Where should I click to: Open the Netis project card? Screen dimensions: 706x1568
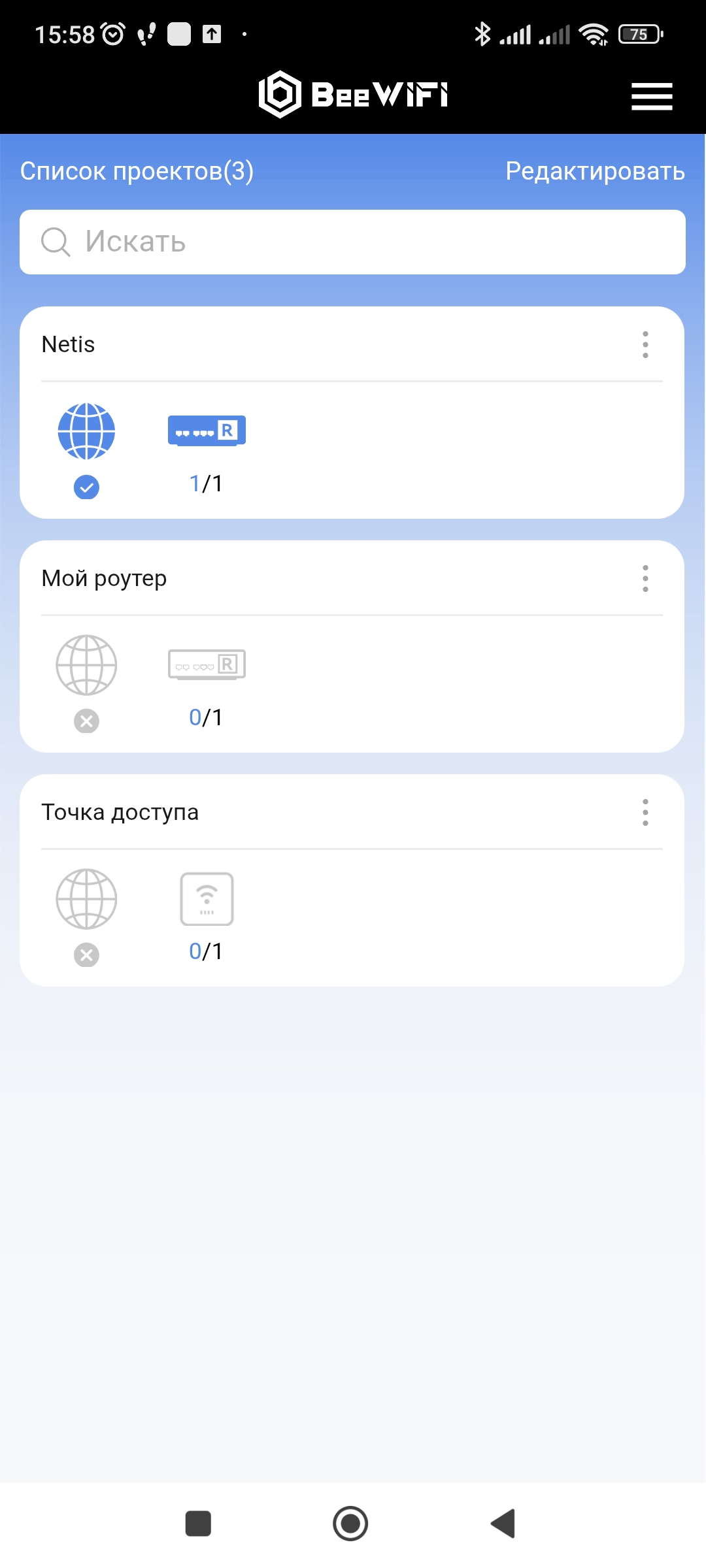tap(352, 413)
